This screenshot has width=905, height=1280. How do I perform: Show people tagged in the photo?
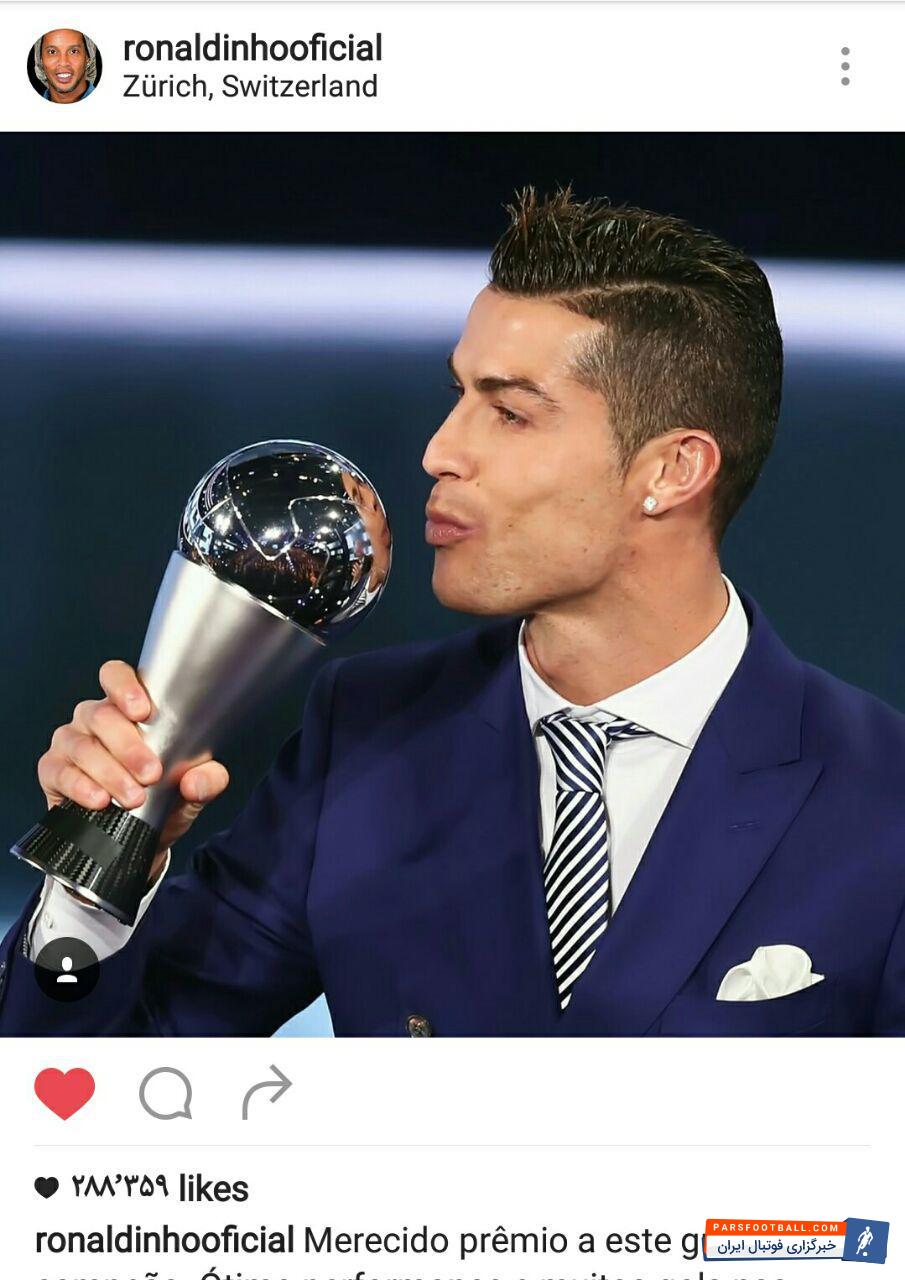point(67,969)
